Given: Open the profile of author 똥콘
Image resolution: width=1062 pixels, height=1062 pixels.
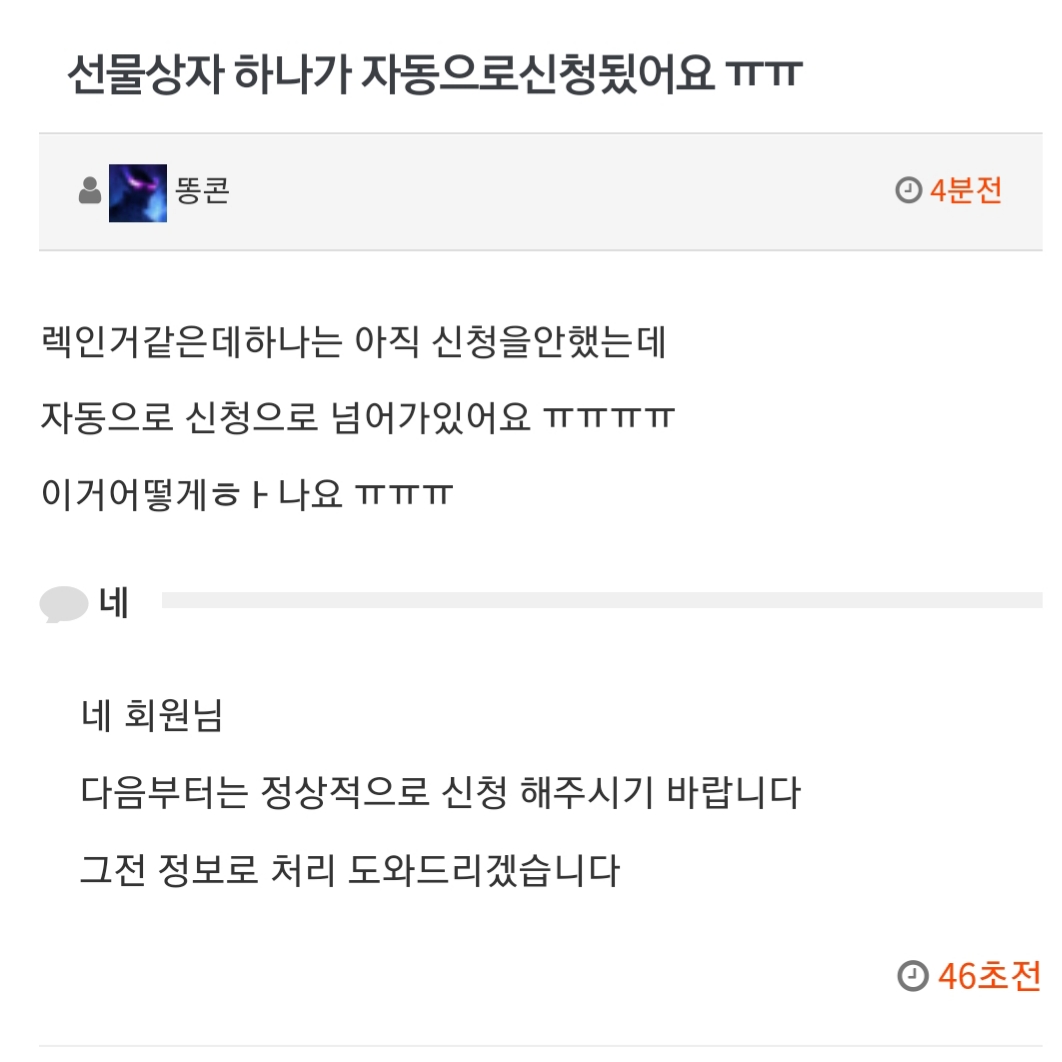Looking at the screenshot, I should point(202,191).
